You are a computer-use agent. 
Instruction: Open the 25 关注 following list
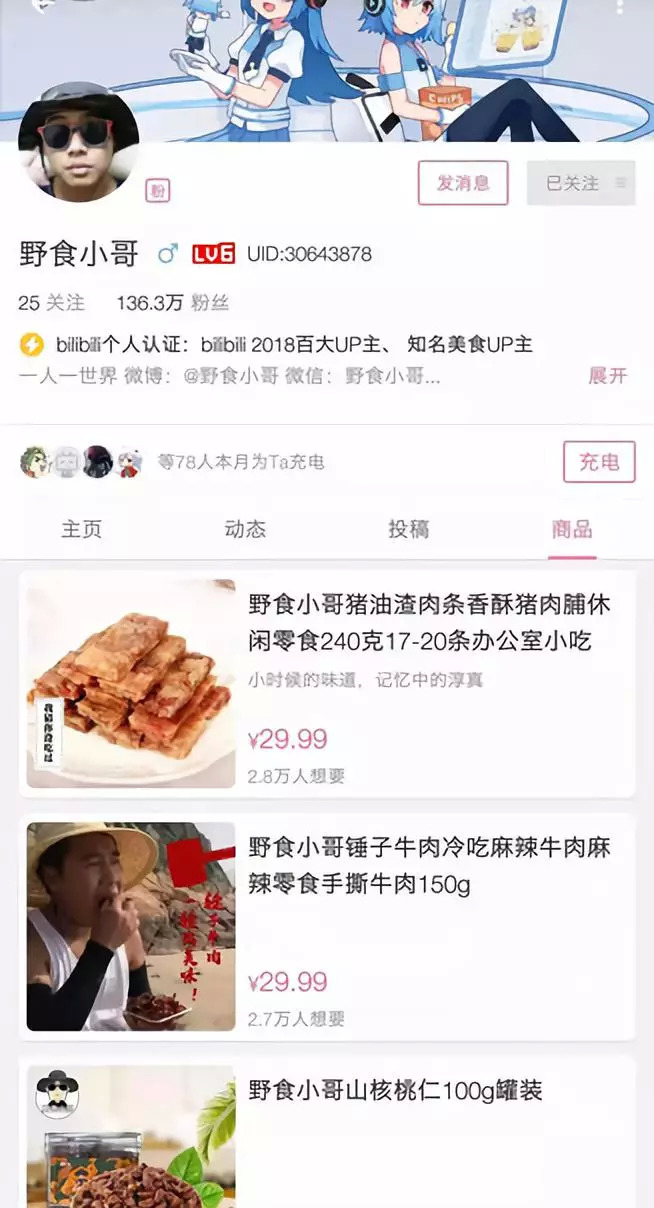51,303
